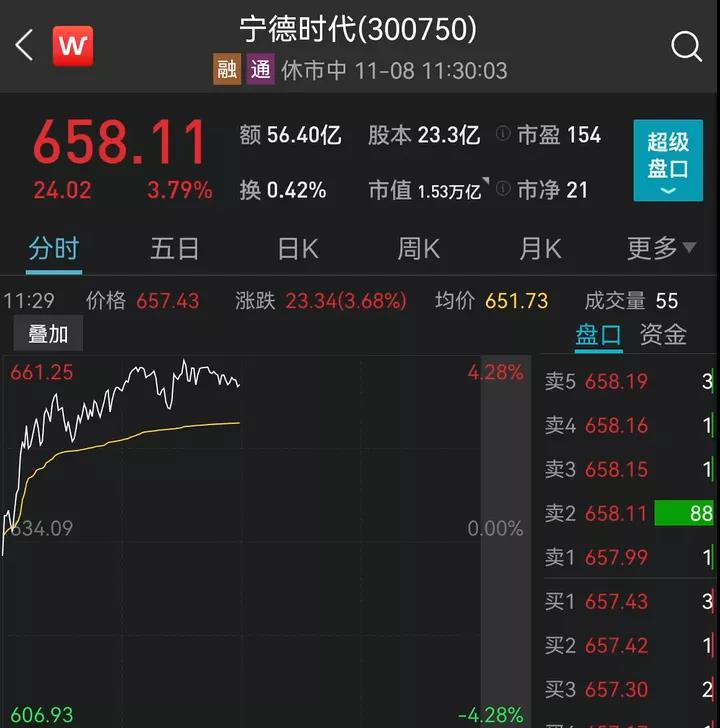
Task: Switch to the 分时 chart tab
Action: (53, 249)
